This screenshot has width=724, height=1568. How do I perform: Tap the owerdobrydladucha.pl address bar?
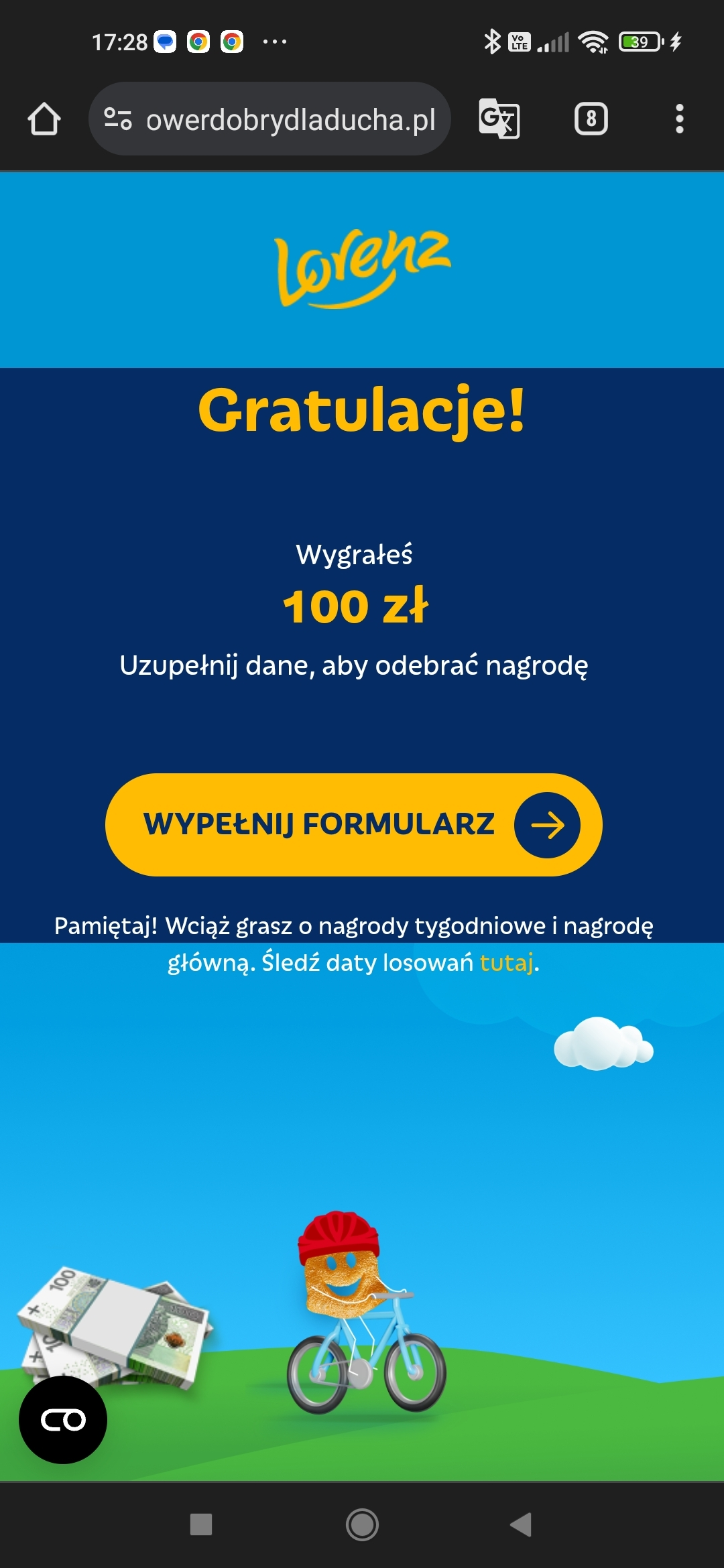coord(290,120)
